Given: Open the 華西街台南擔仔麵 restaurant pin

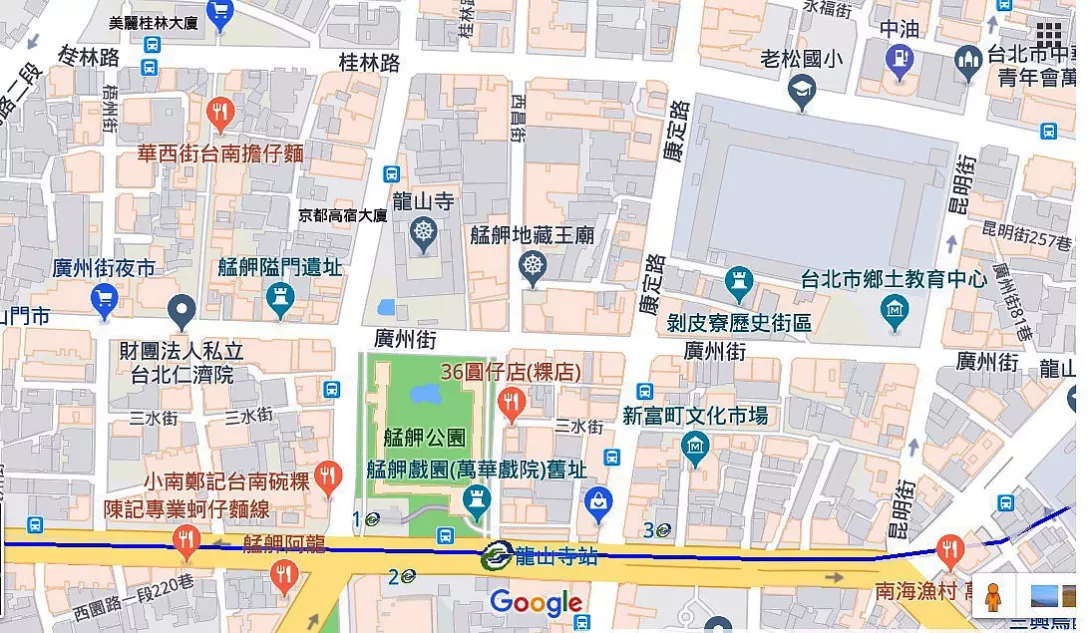Looking at the screenshot, I should point(221,113).
